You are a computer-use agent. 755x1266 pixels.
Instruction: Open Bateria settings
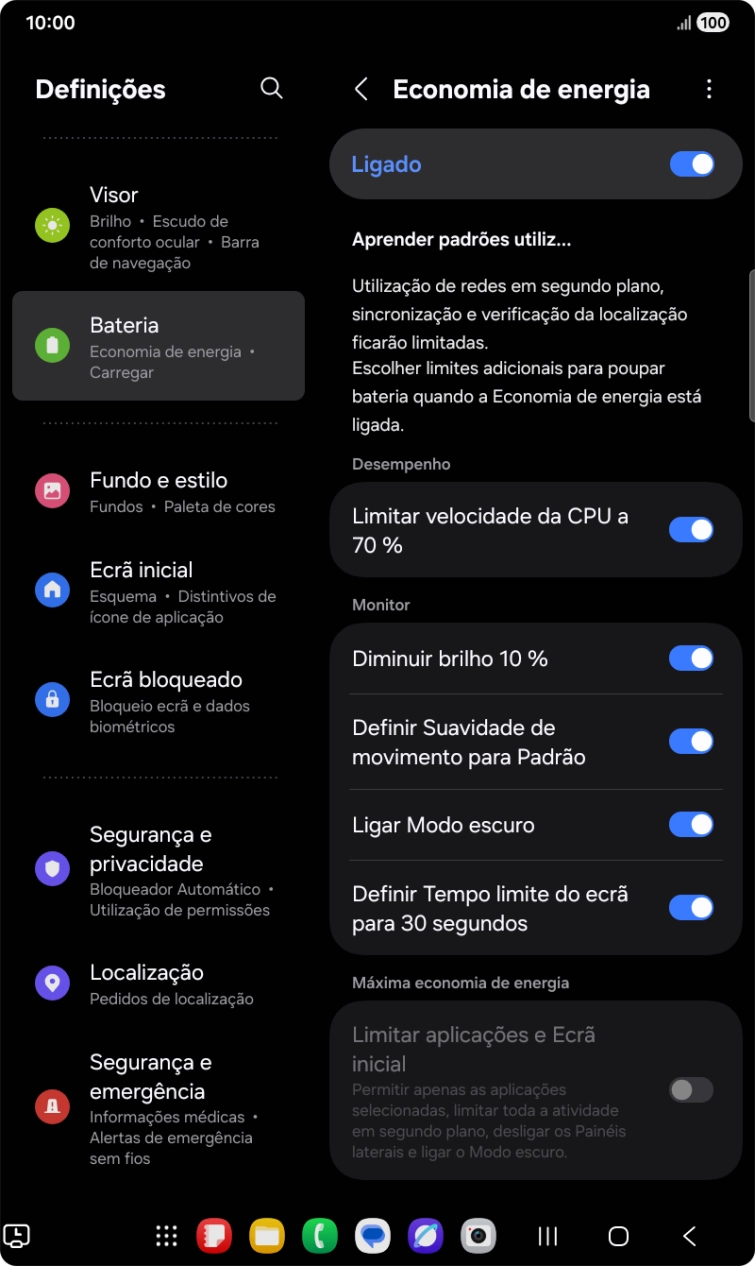(x=158, y=346)
